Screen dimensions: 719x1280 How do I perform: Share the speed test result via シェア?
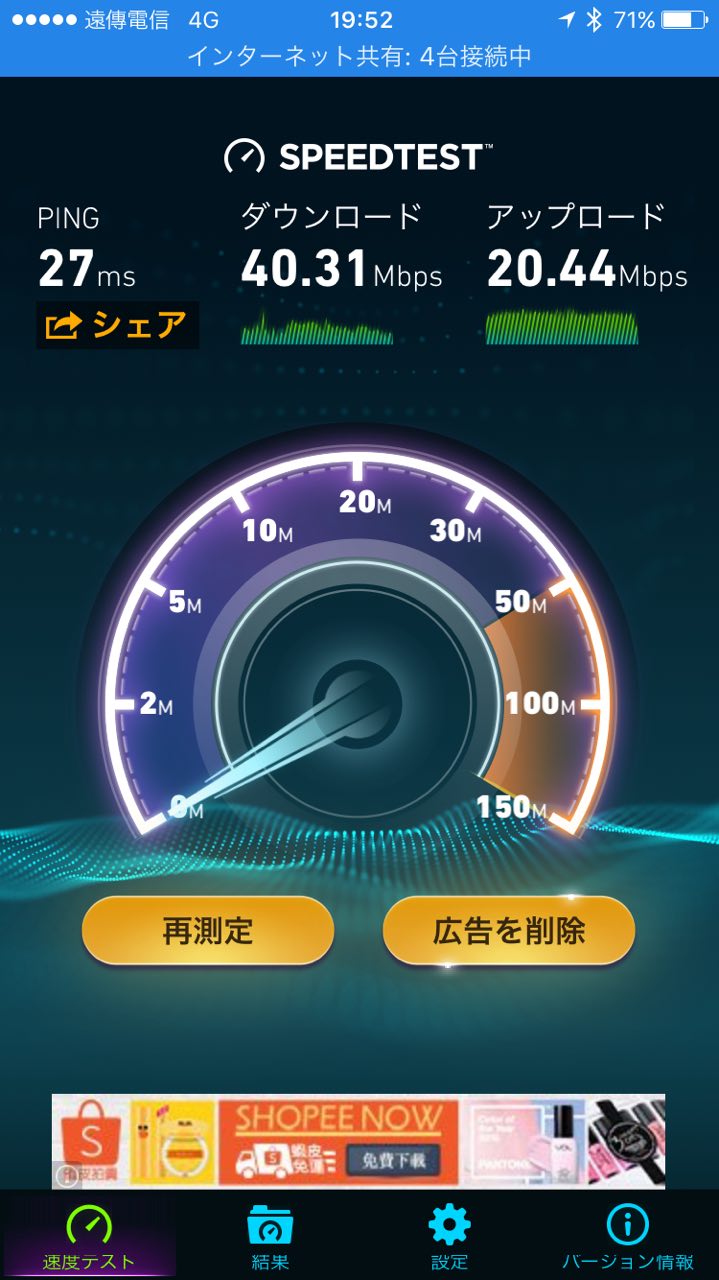click(117, 325)
